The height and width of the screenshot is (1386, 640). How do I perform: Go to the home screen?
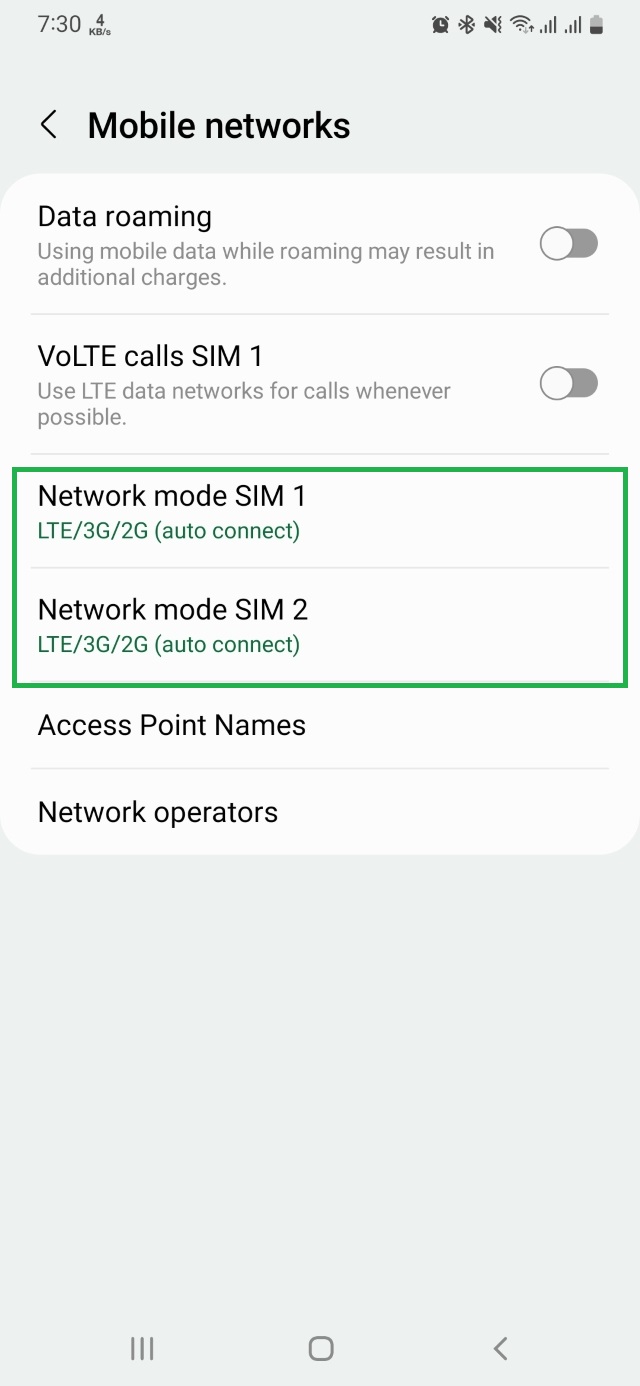coord(320,1348)
